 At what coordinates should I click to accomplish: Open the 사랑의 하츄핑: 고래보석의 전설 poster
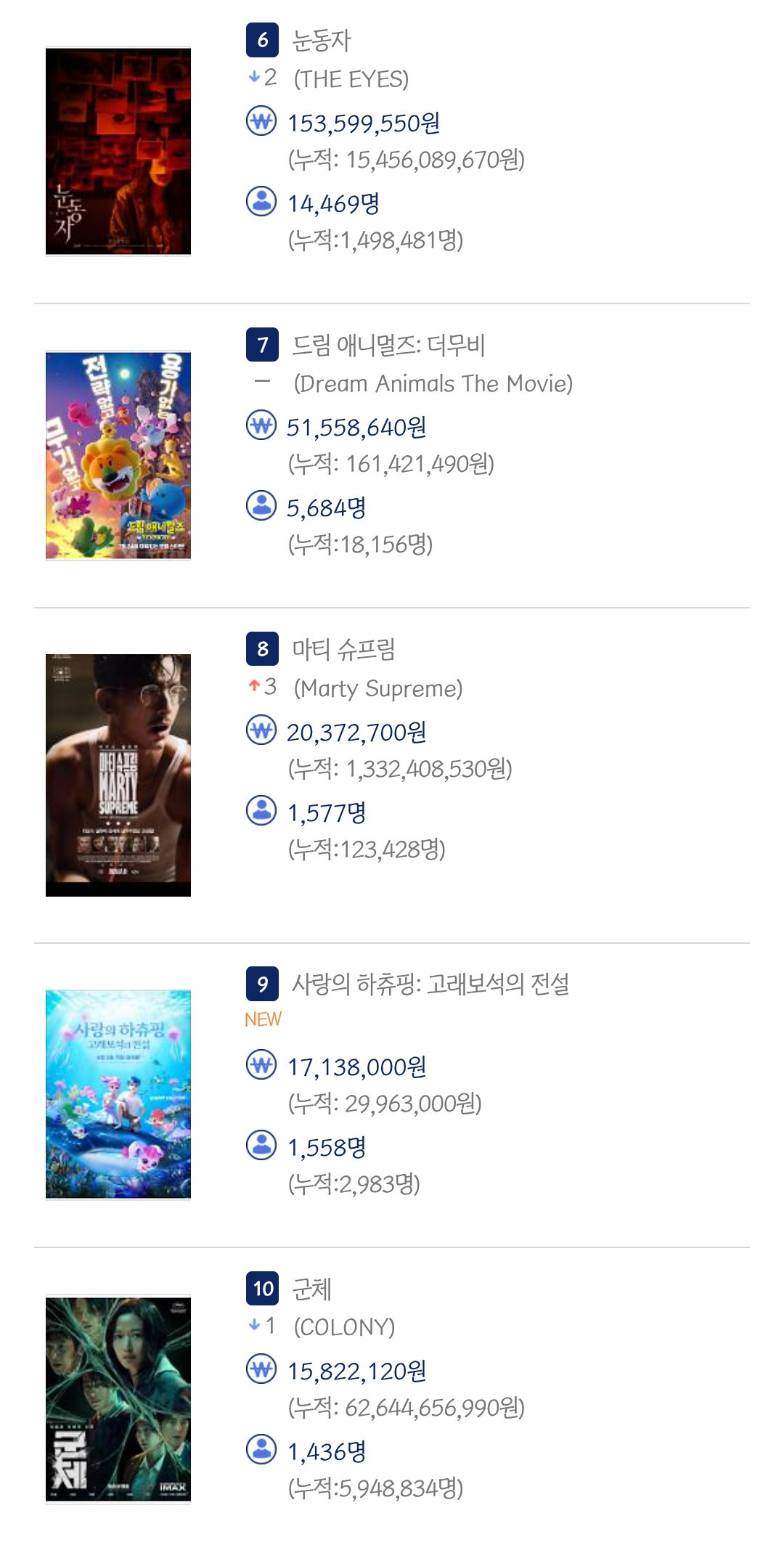(x=118, y=1094)
